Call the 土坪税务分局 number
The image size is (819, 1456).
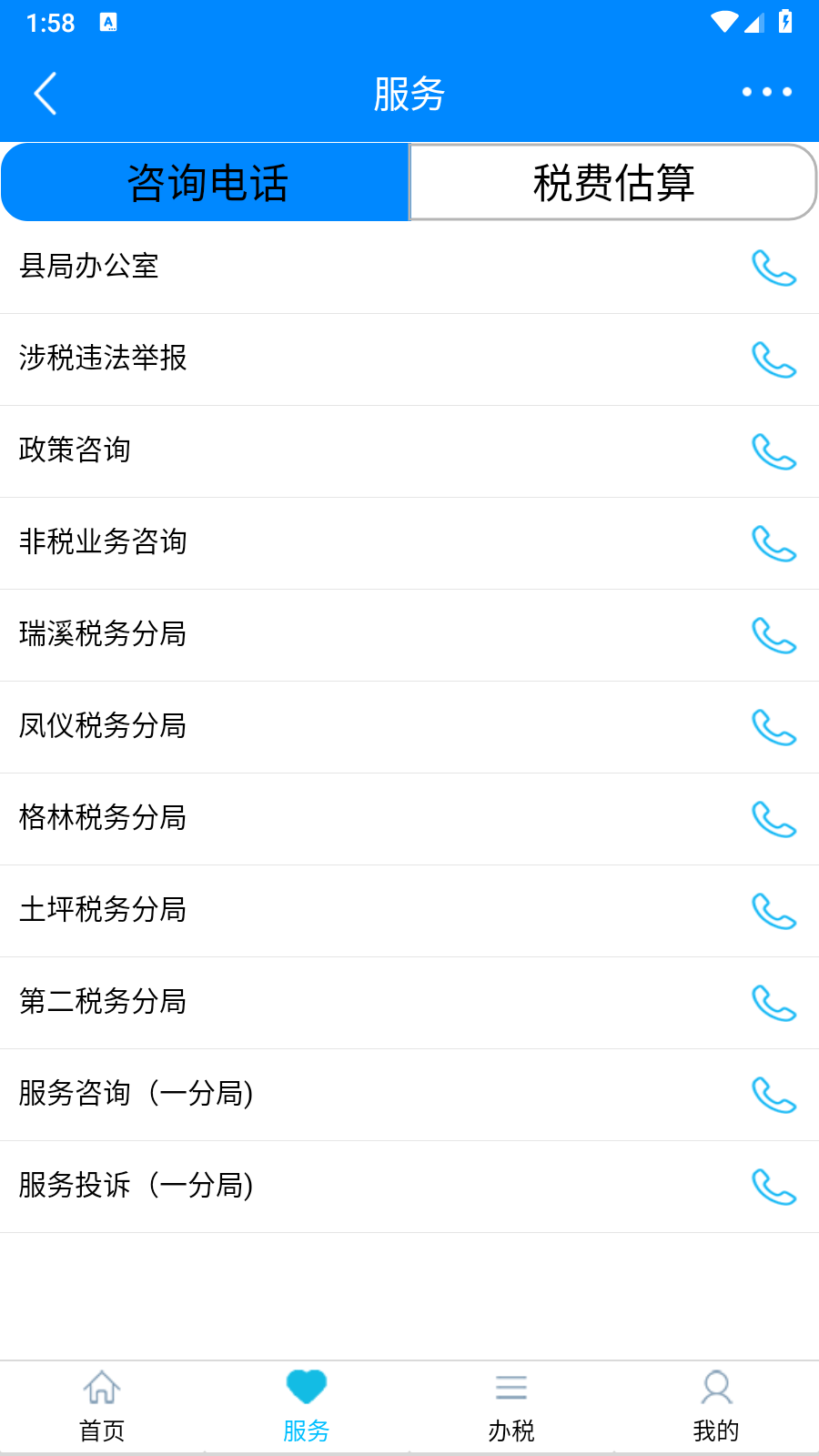point(773,911)
